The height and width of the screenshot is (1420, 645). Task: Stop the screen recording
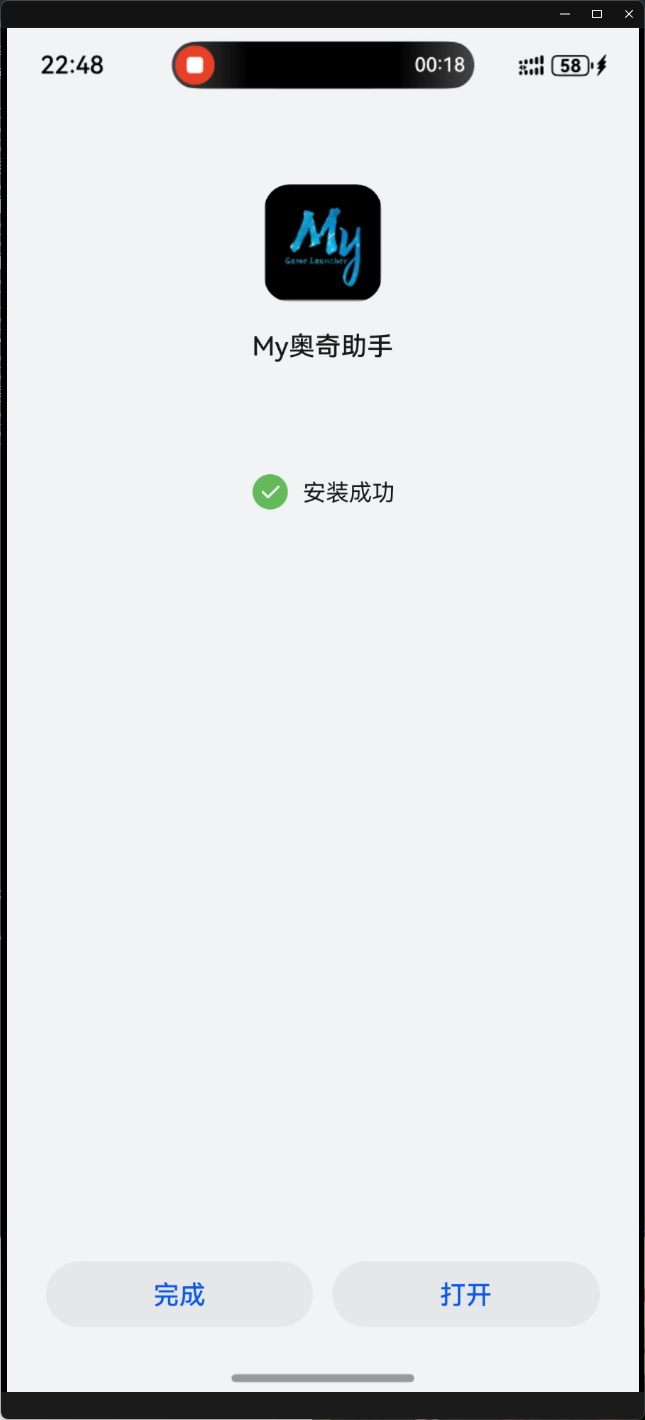[x=195, y=65]
